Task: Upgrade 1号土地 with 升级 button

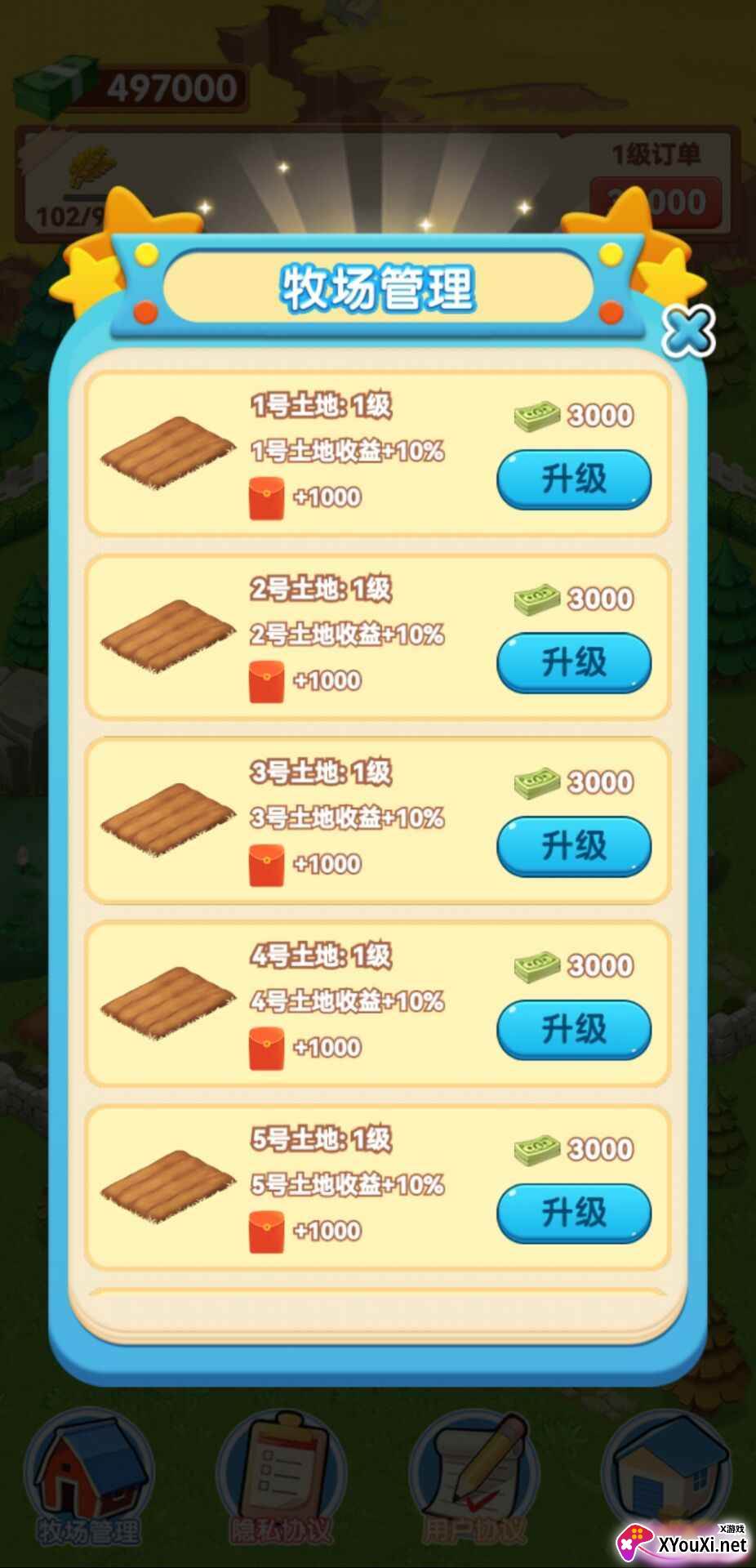Action: tap(574, 479)
